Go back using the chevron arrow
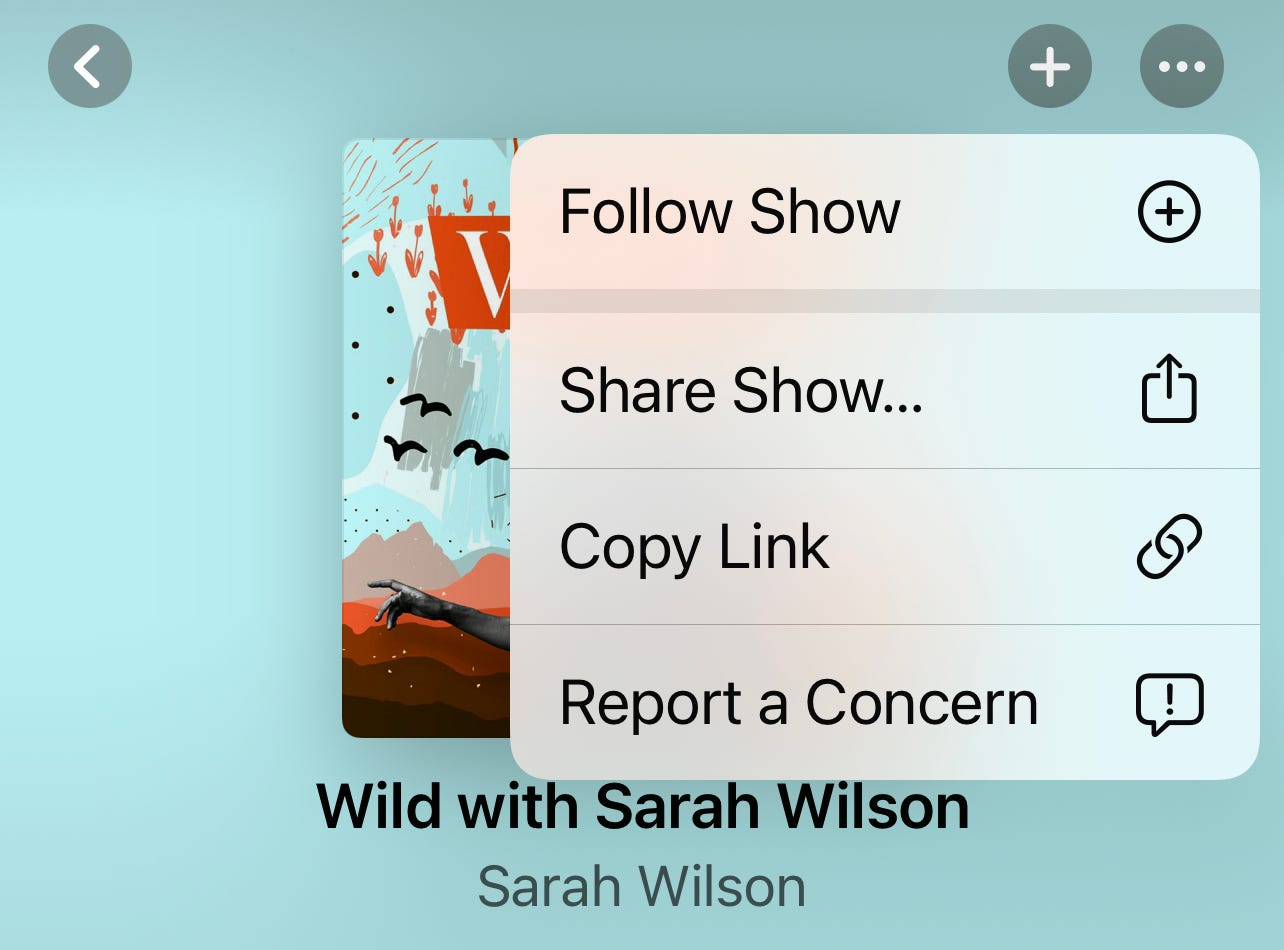 tap(89, 67)
